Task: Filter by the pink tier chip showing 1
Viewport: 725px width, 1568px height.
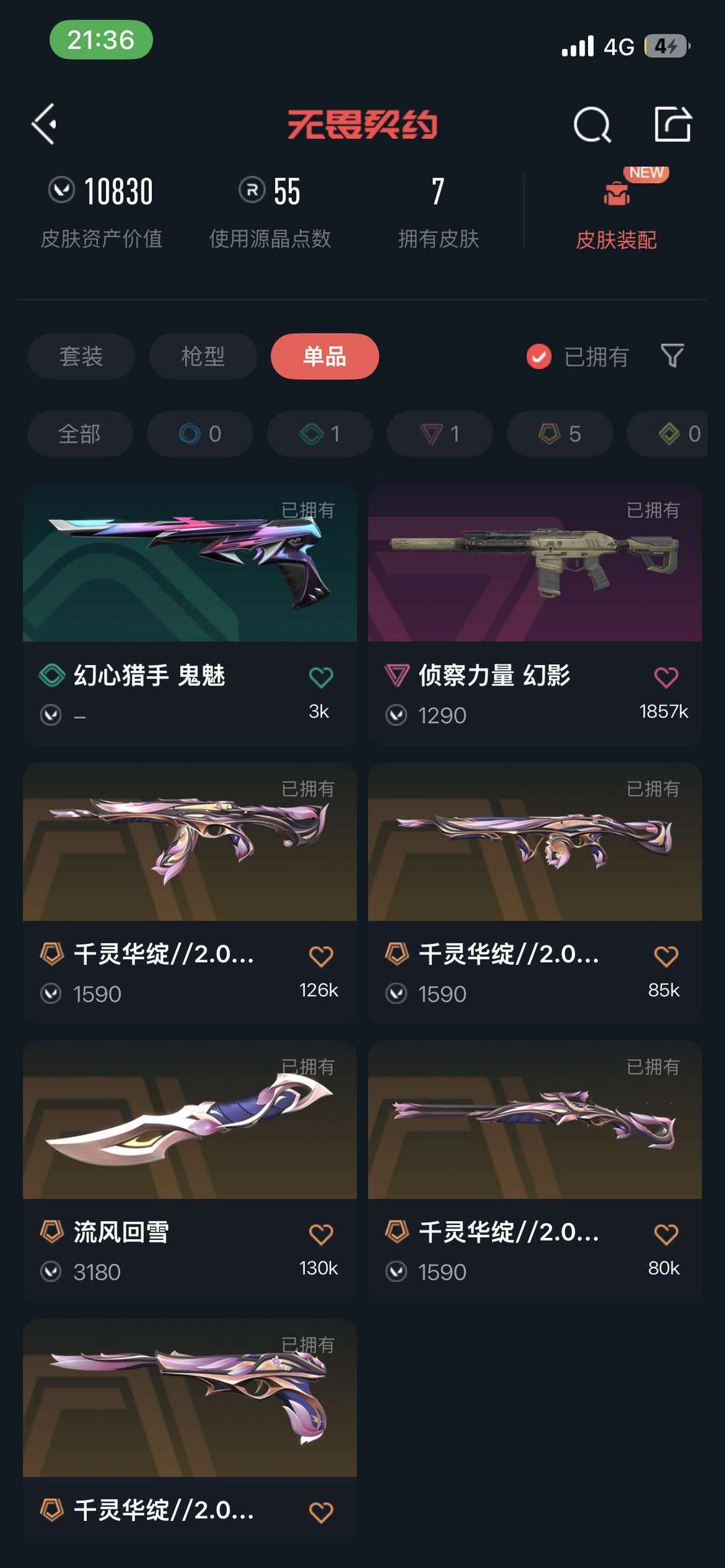Action: click(440, 434)
